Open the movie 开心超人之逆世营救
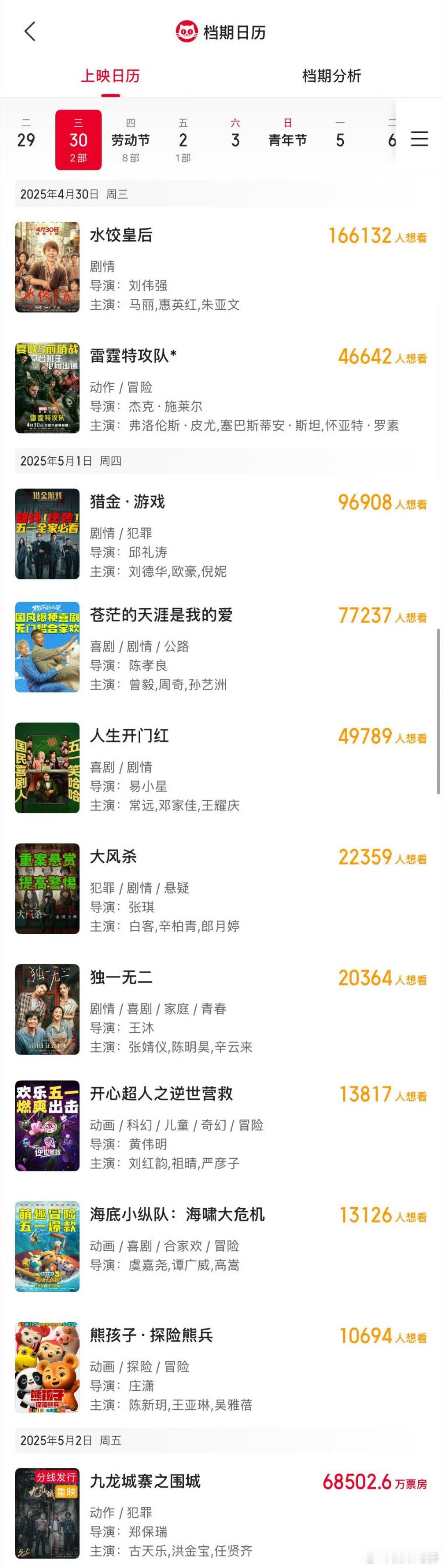The height and width of the screenshot is (1568, 443). (x=161, y=1094)
